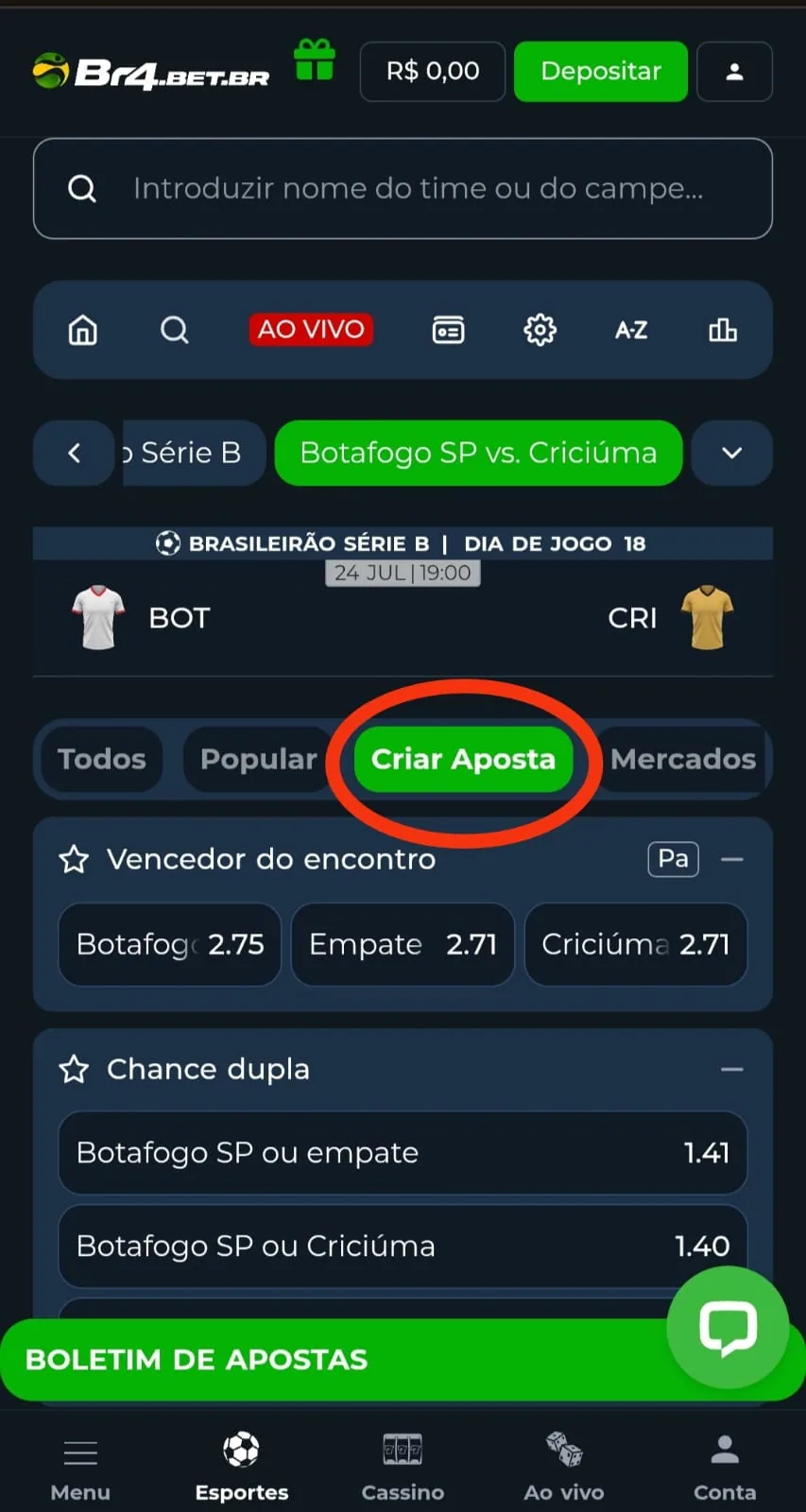Favorite the Vencedor do encontro market

74,859
